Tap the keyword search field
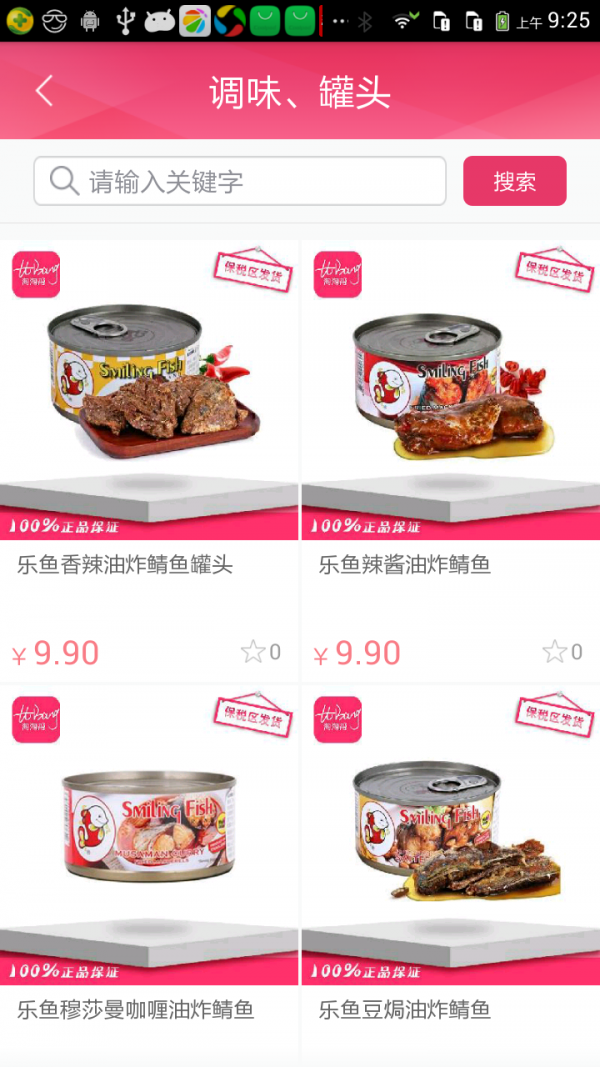 240,181
